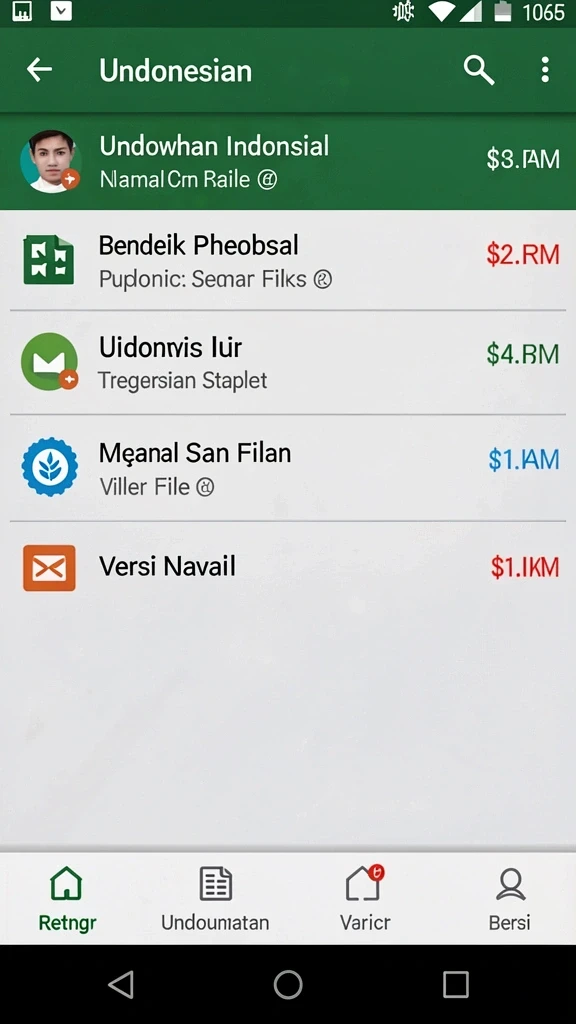The width and height of the screenshot is (576, 1024).
Task: Go to the Bersi tab
Action: click(x=509, y=899)
